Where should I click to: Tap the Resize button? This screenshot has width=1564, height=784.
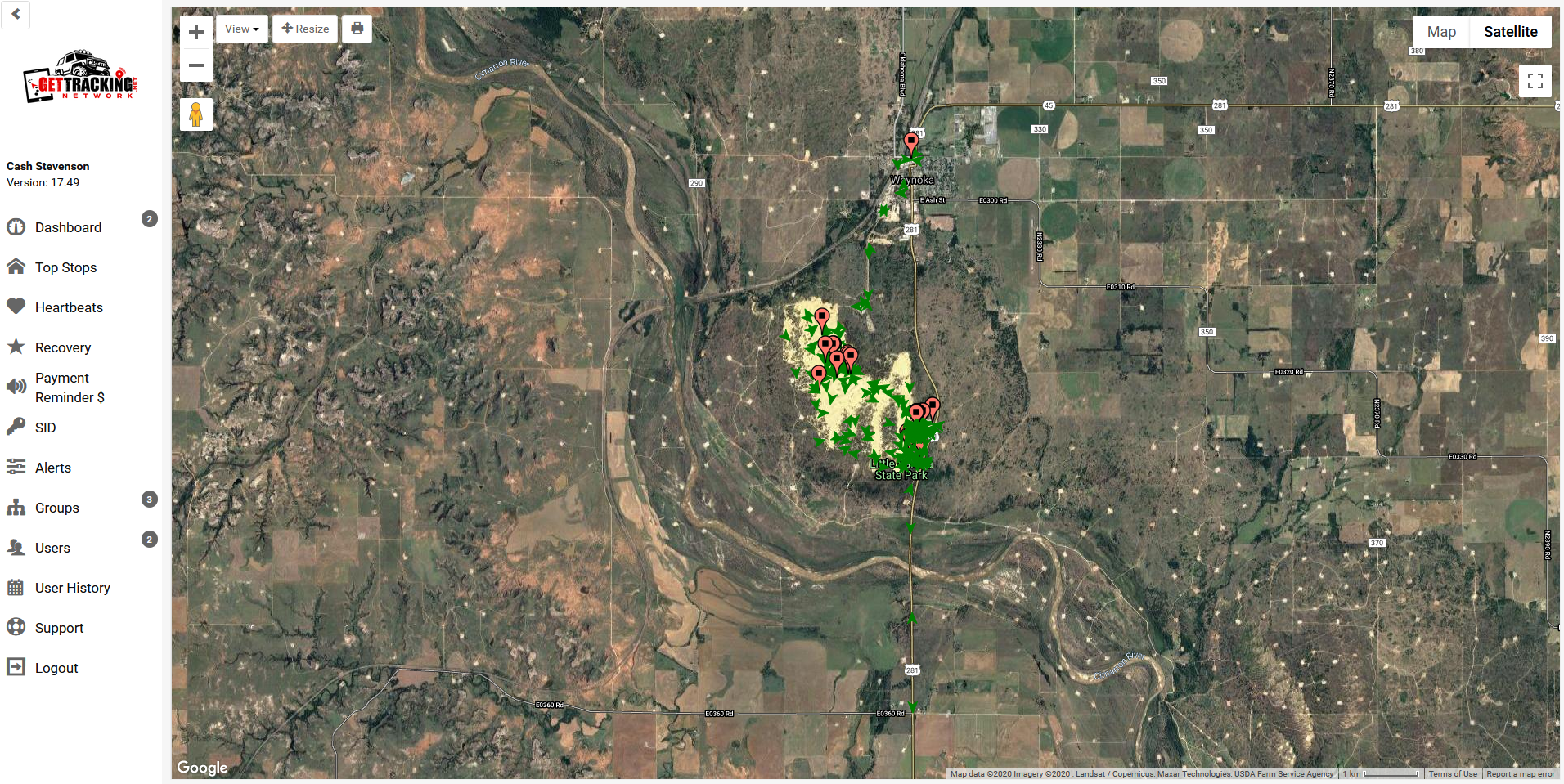tap(305, 29)
